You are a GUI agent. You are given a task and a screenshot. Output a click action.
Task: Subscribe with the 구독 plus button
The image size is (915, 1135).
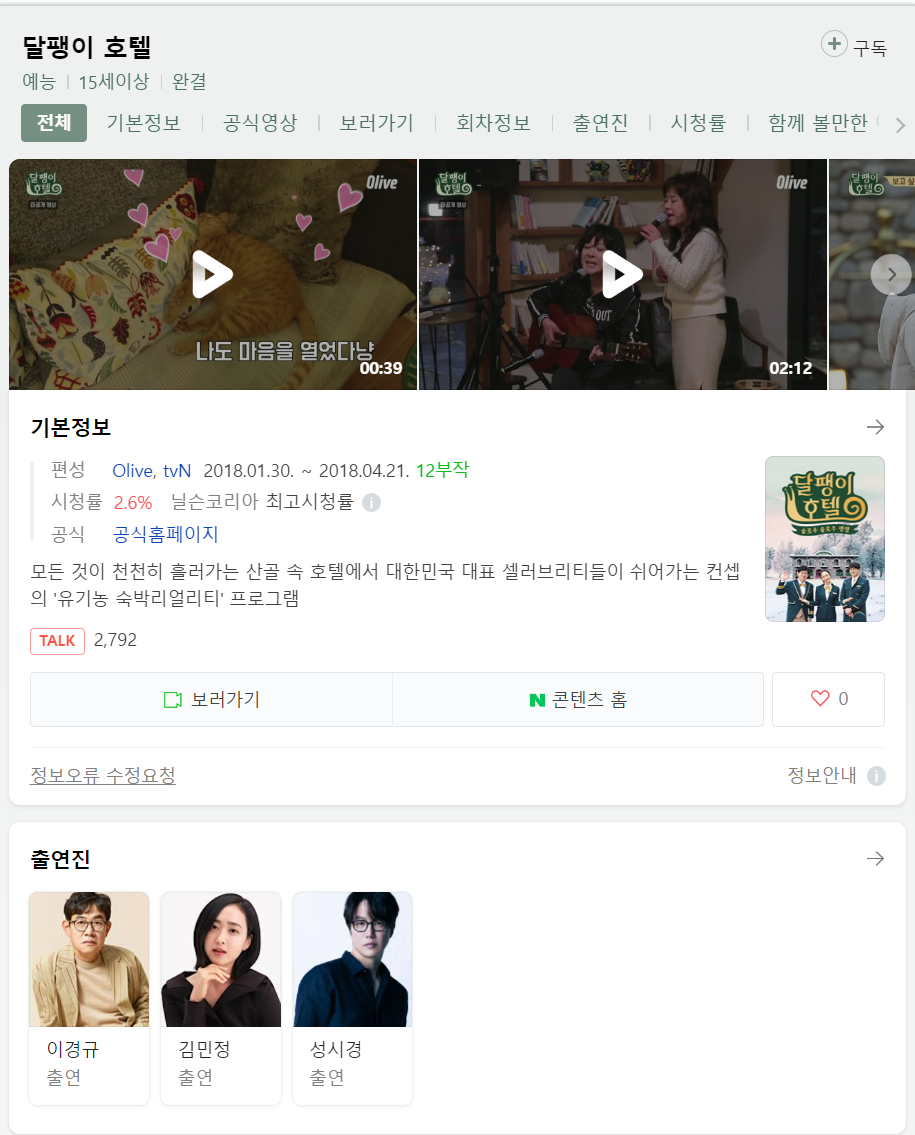pyautogui.click(x=853, y=46)
